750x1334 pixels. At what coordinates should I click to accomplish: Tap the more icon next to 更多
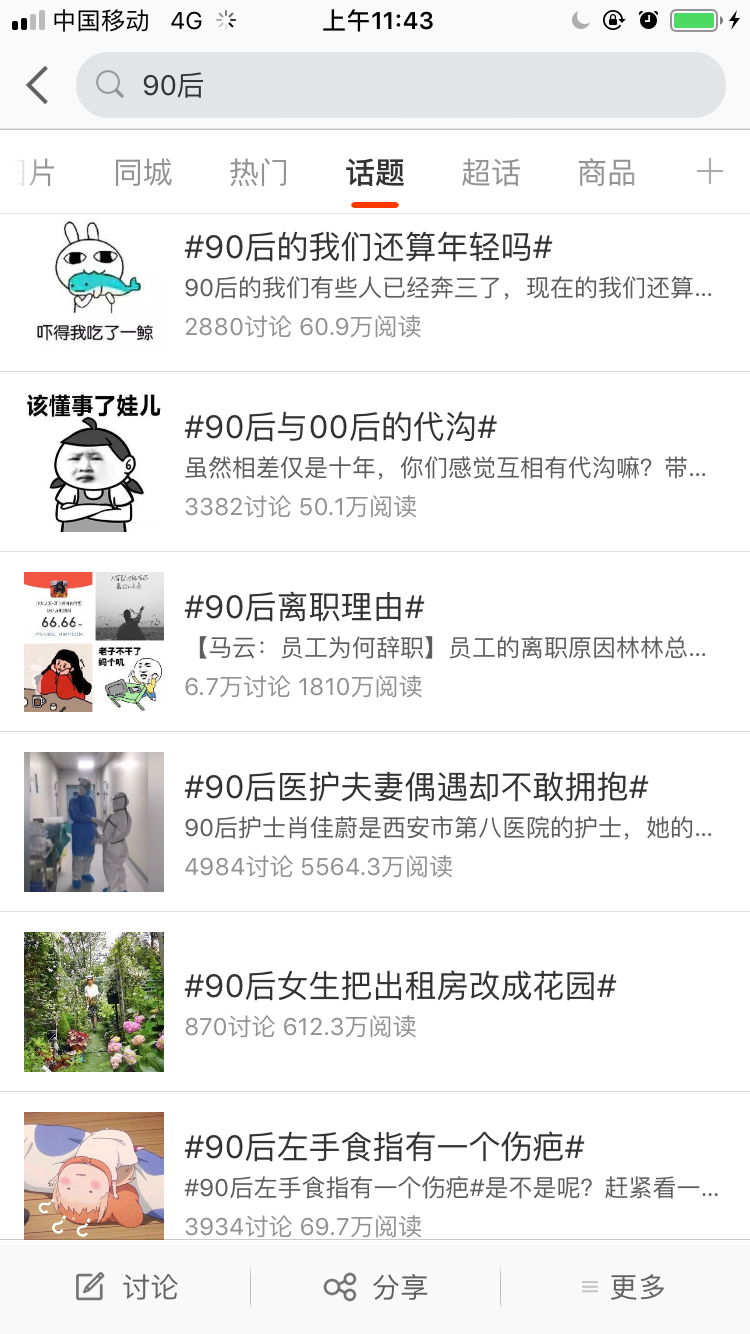pos(589,1288)
